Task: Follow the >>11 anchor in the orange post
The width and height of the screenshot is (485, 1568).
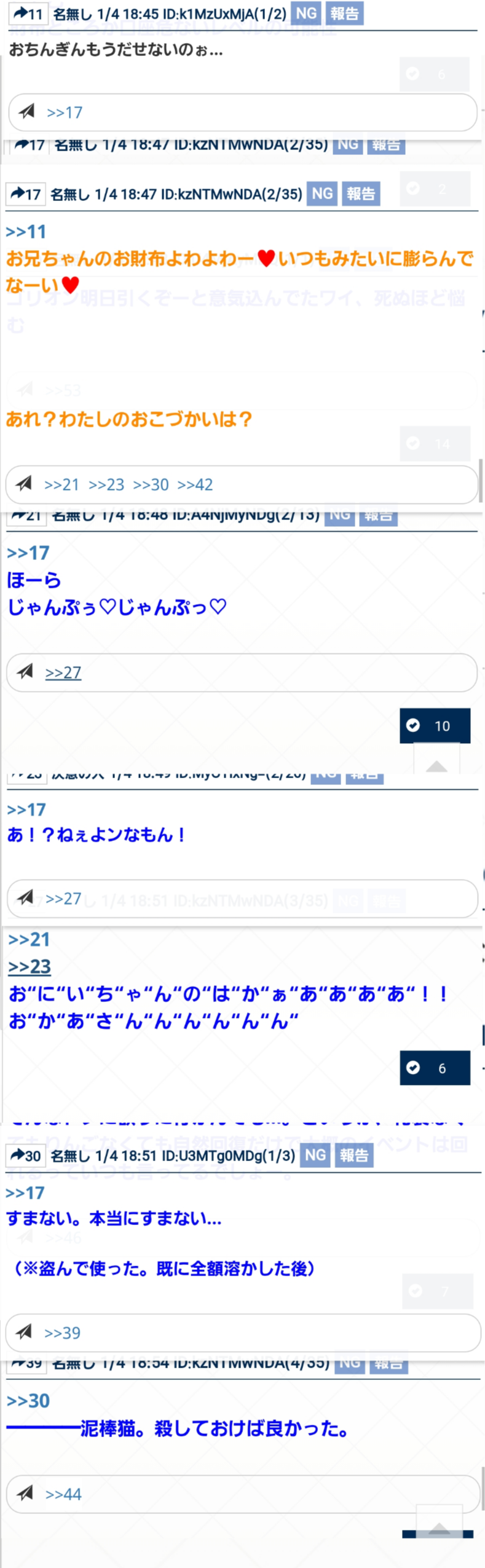Action: 26,232
